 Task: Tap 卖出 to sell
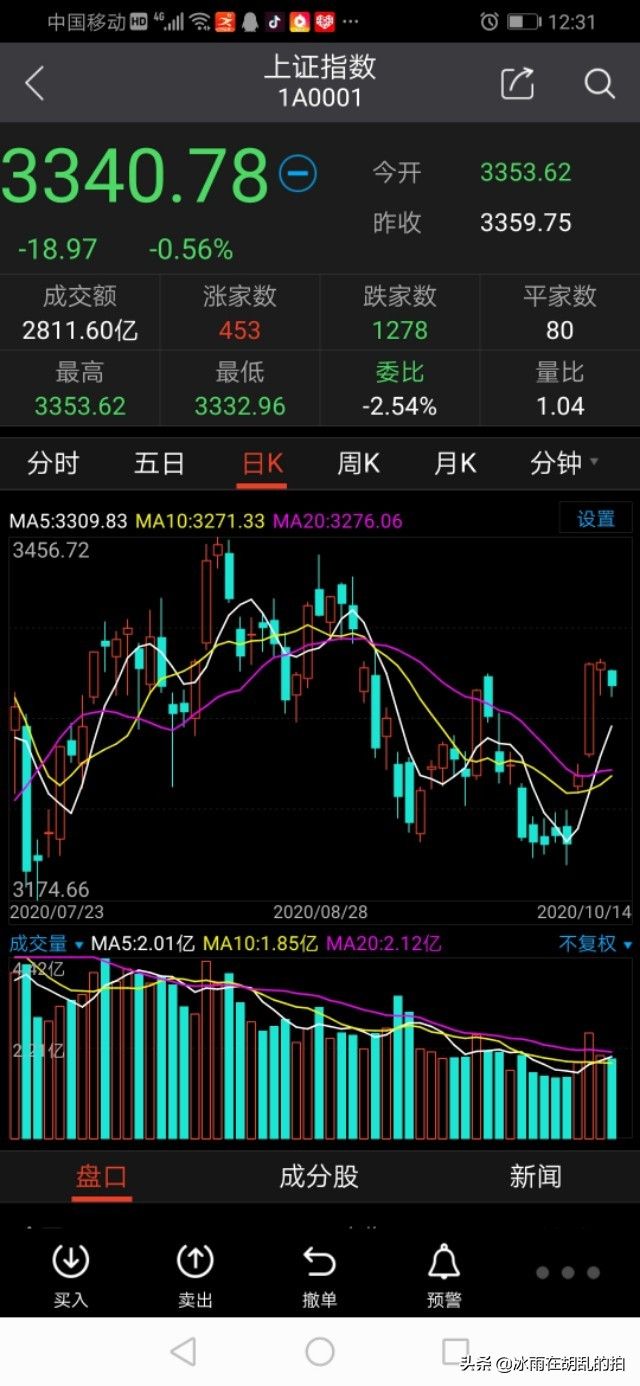(195, 1277)
